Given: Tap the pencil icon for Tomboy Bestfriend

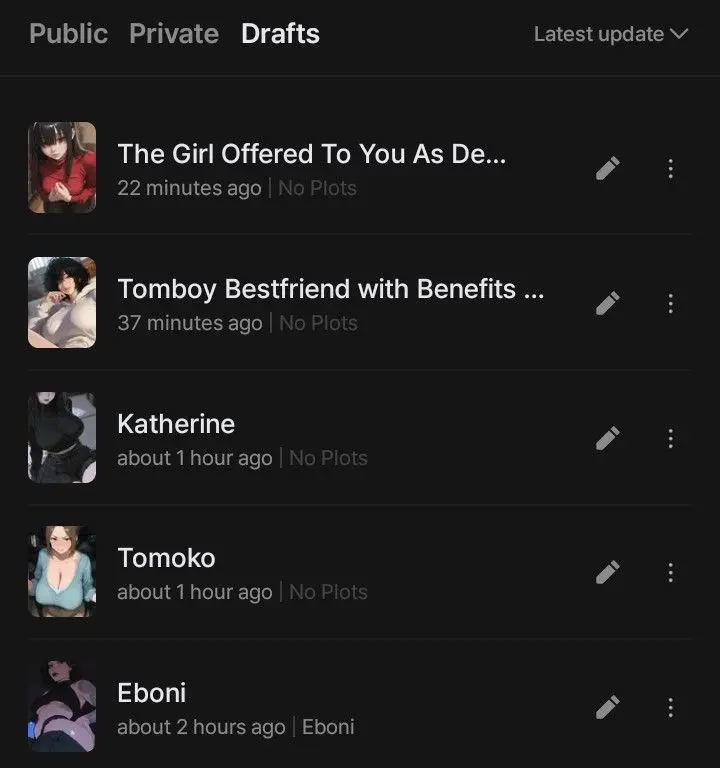Looking at the screenshot, I should [x=608, y=304].
